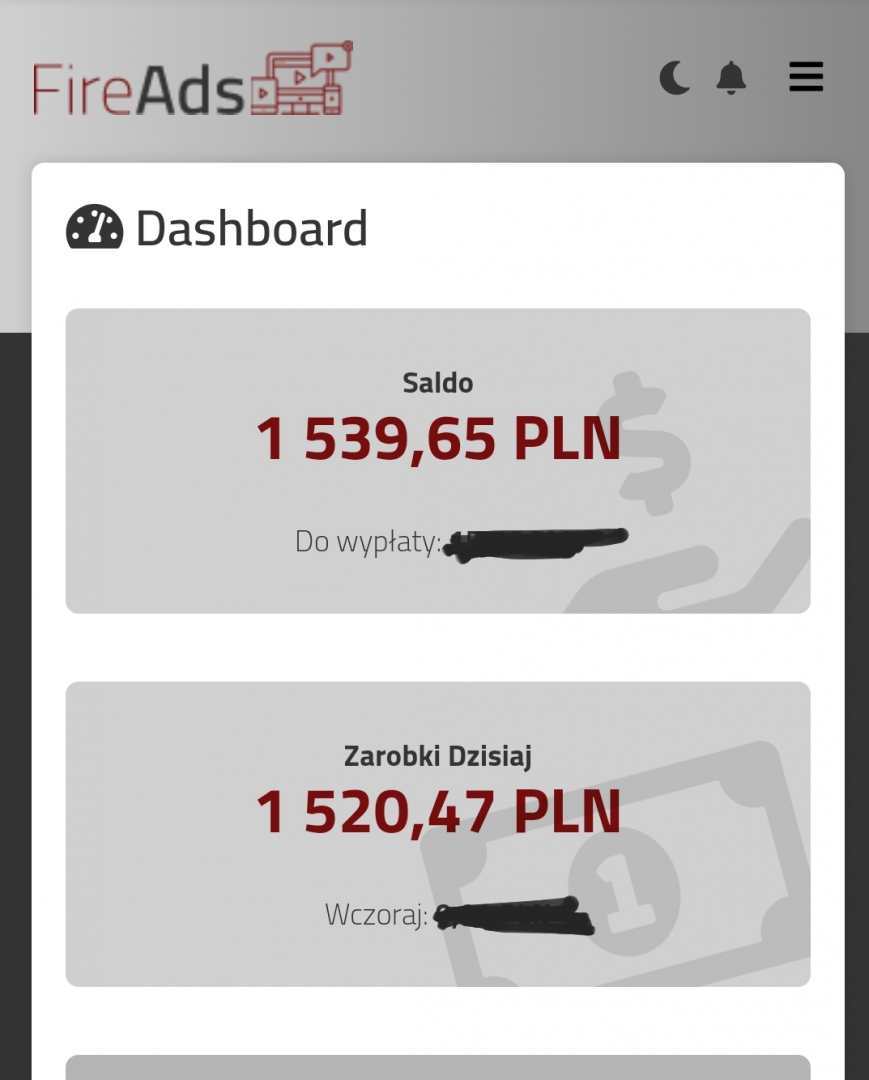Image resolution: width=869 pixels, height=1080 pixels.
Task: Open the notifications bell
Action: point(731,77)
